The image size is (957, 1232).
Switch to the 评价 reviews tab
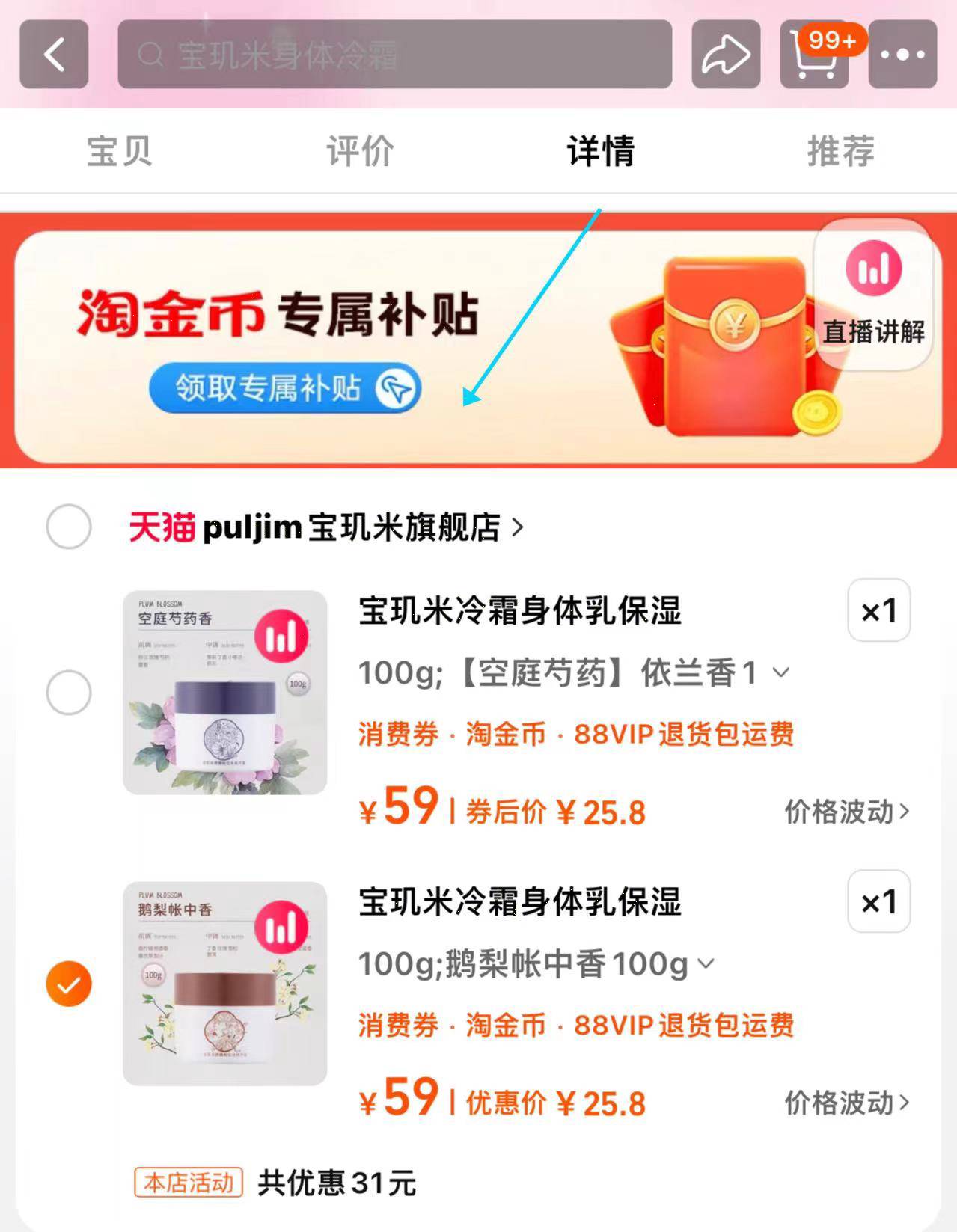pyautogui.click(x=358, y=150)
